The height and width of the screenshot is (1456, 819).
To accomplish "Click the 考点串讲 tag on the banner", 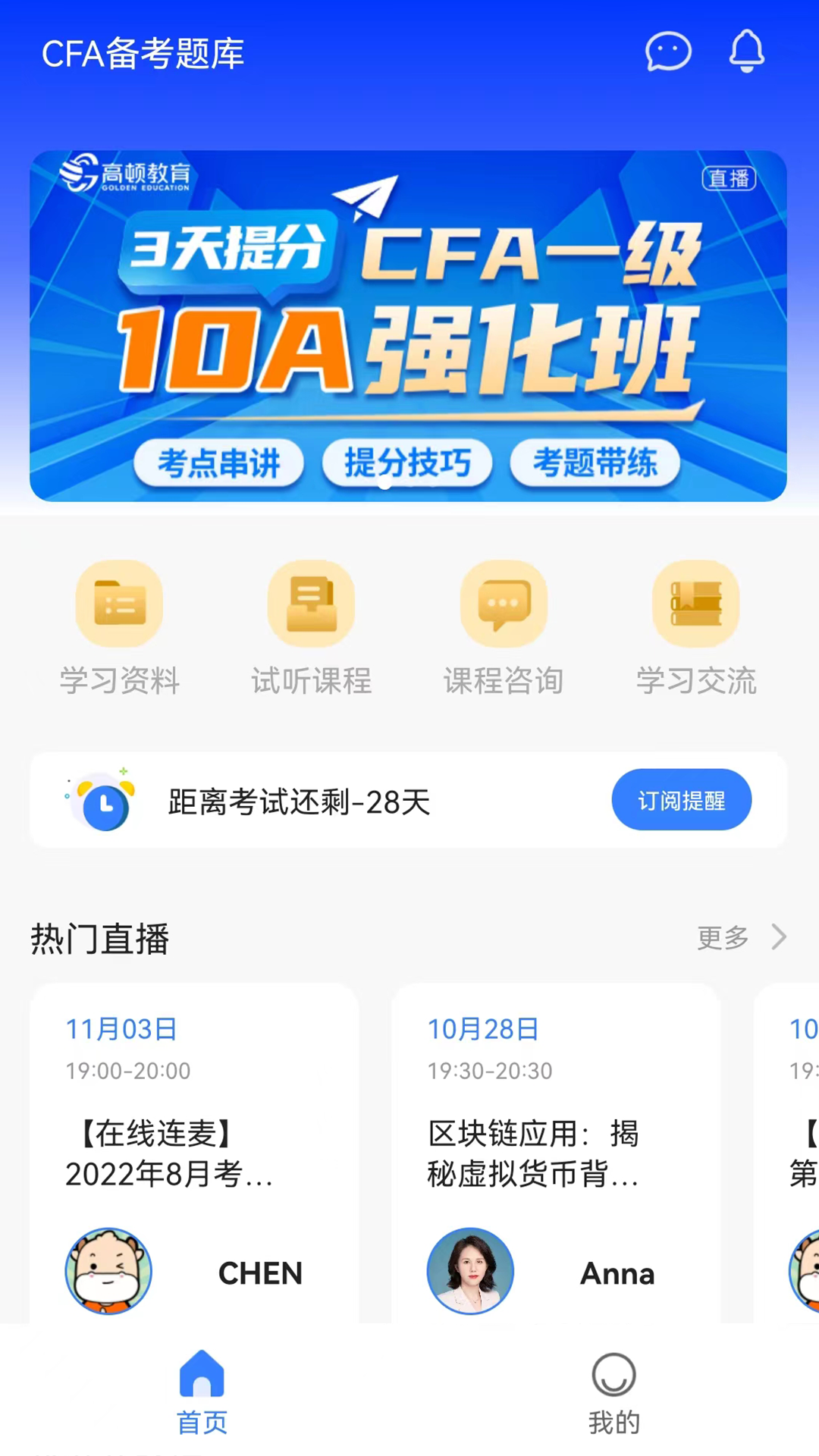I will tap(218, 463).
